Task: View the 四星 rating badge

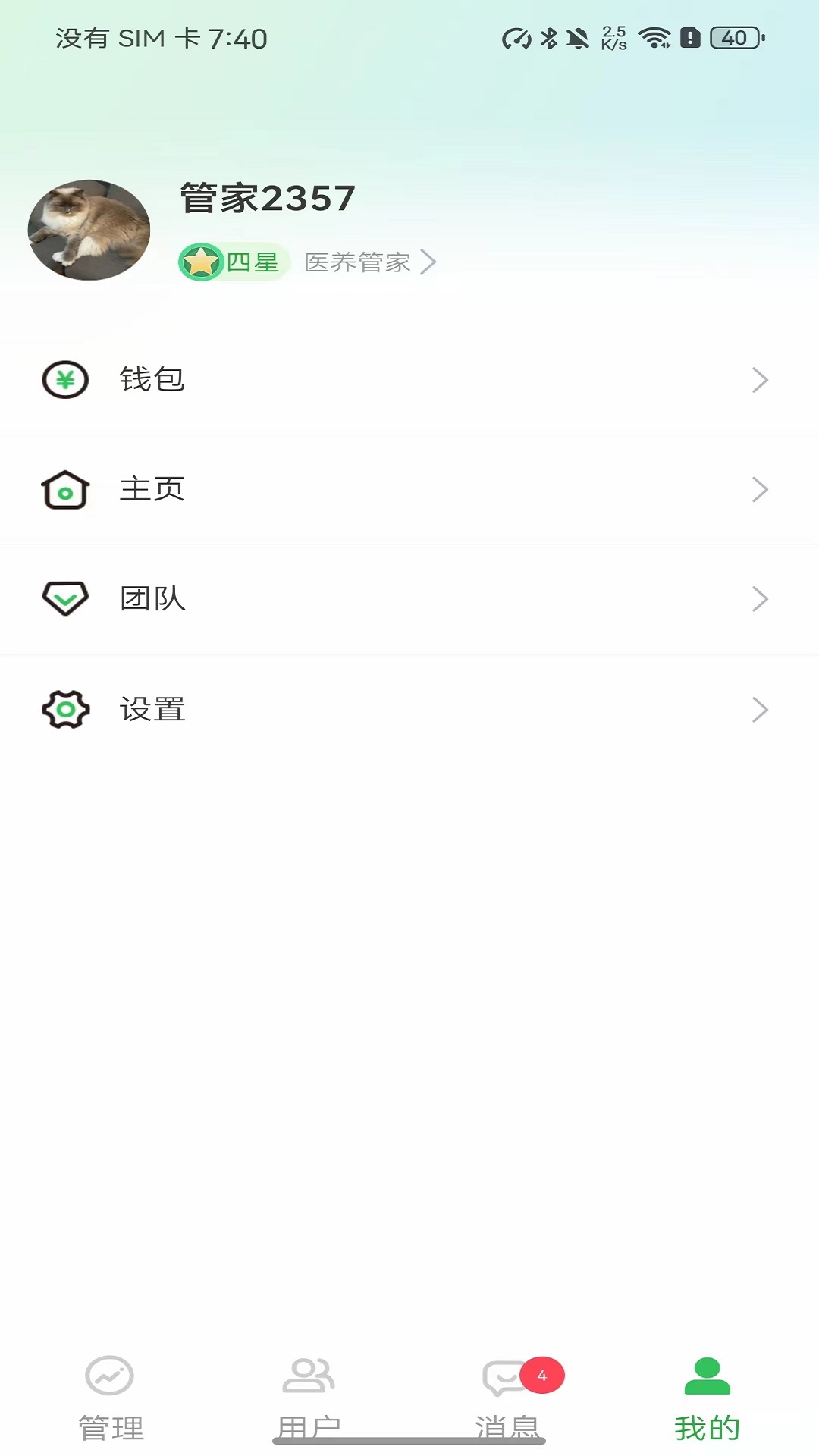Action: click(x=234, y=262)
